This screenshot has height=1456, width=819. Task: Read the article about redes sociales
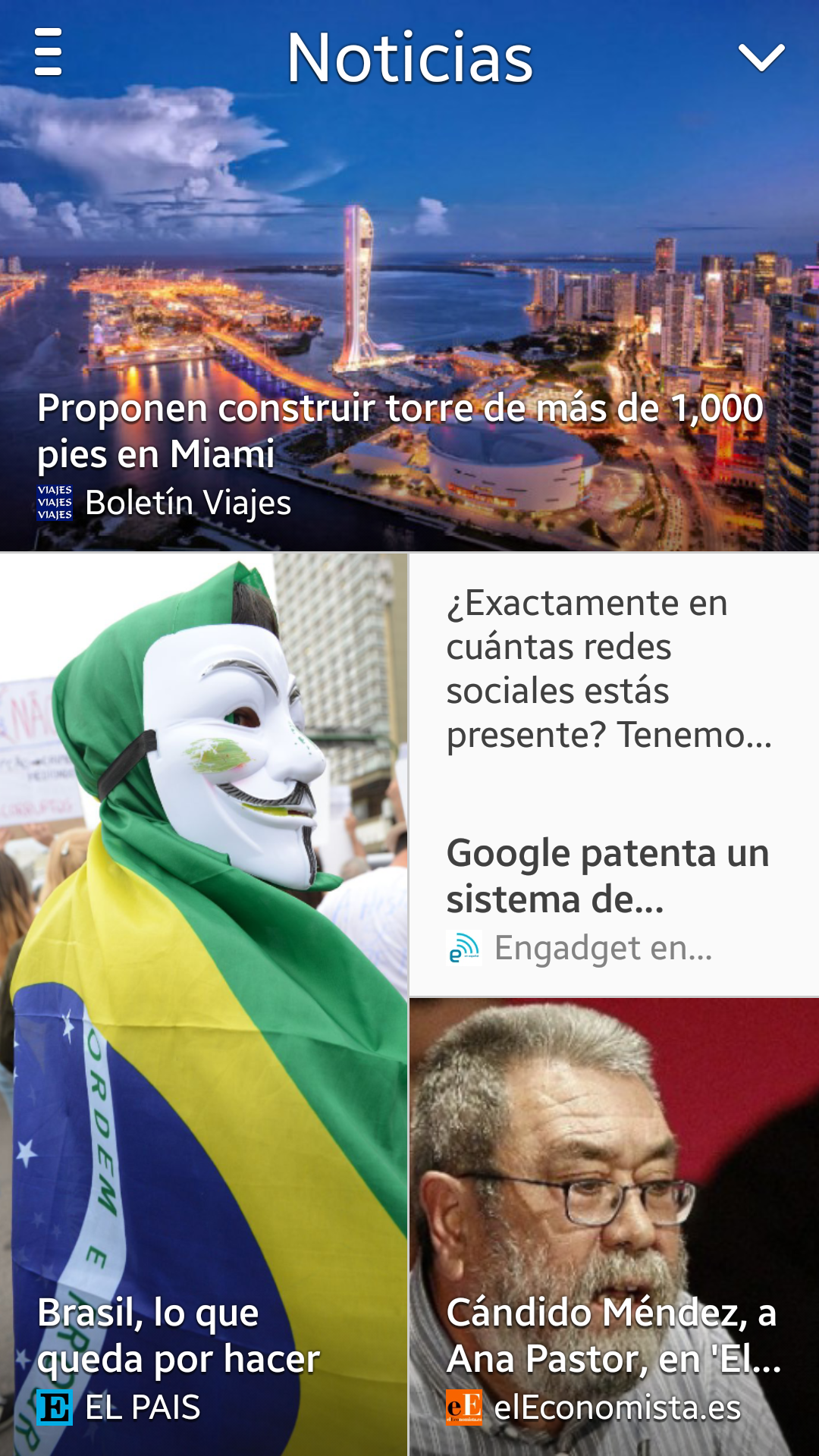pyautogui.click(x=608, y=669)
